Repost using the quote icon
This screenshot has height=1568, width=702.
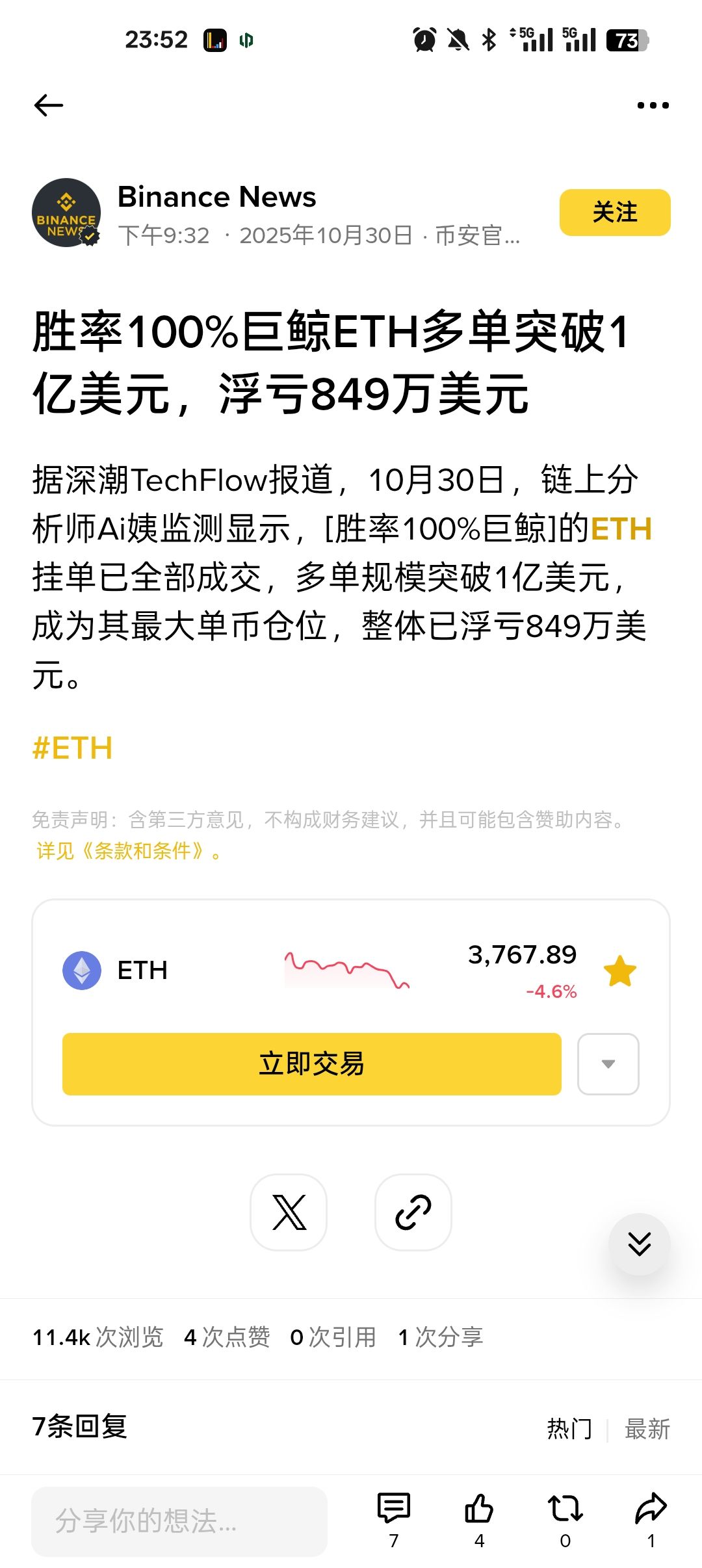pyautogui.click(x=565, y=1520)
